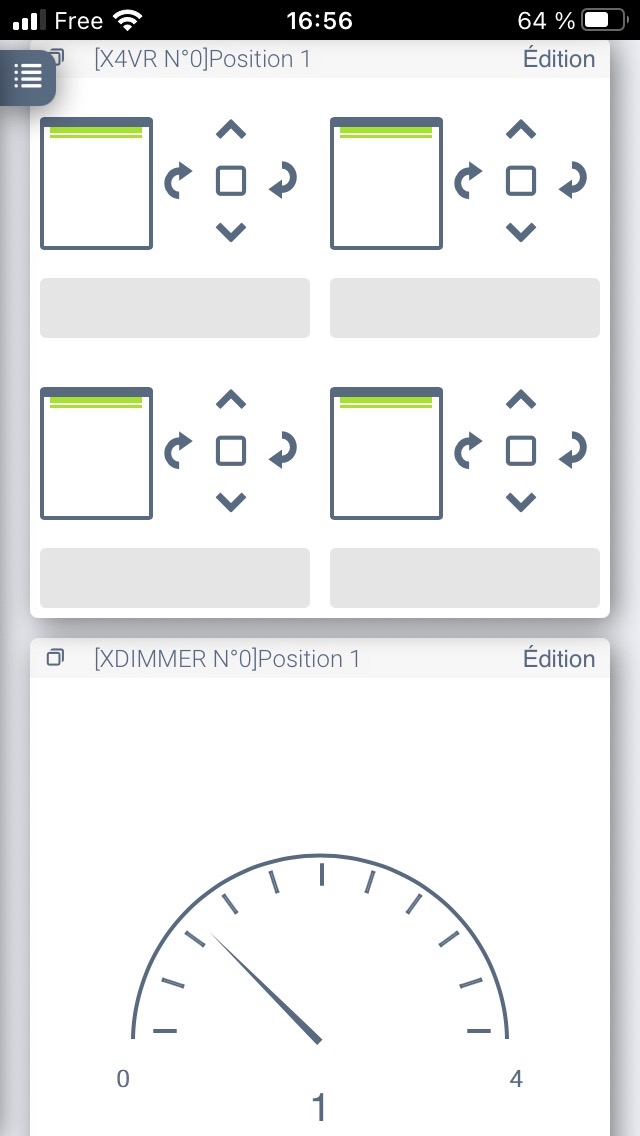
Task: Tap the window icon beside XDIMMER title
Action: pyautogui.click(x=57, y=658)
